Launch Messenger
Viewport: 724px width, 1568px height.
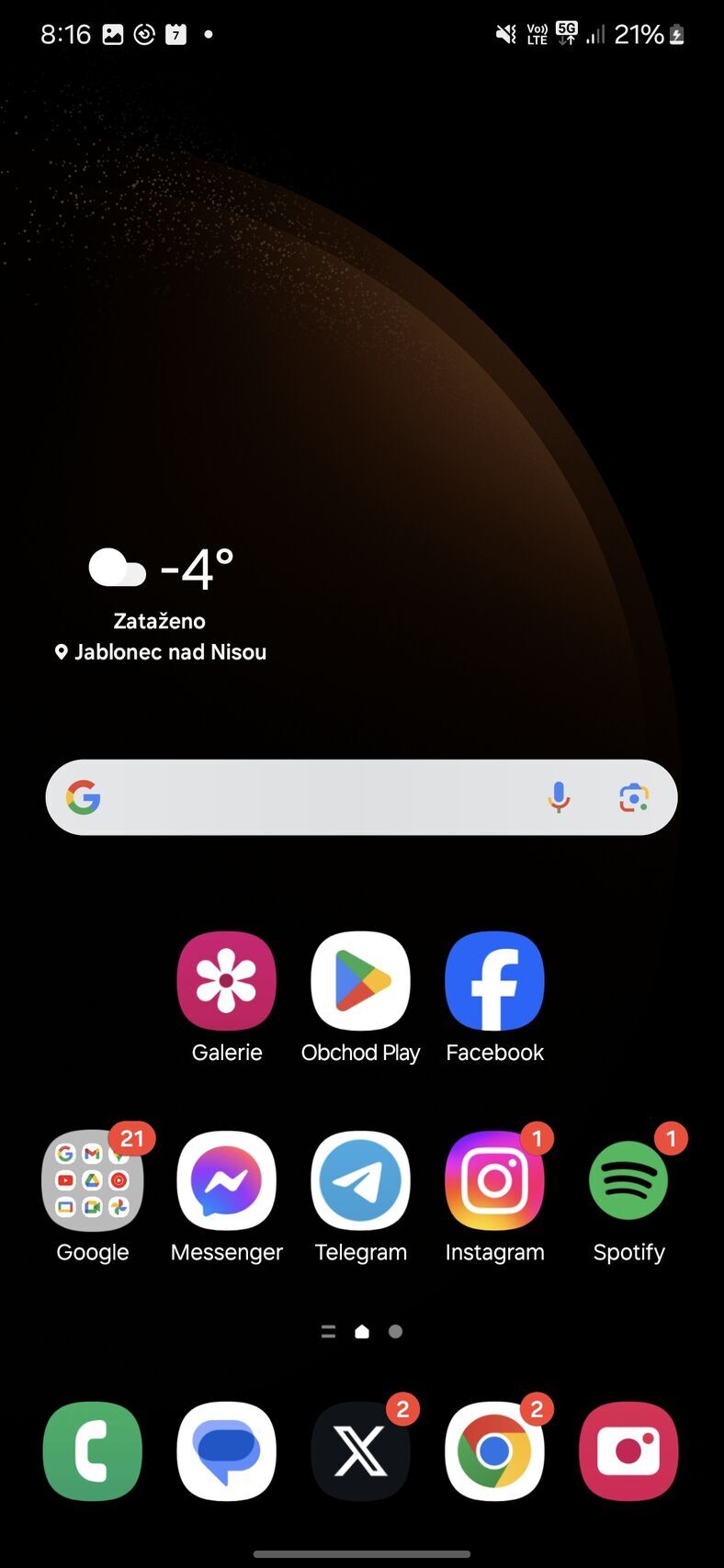click(226, 1180)
